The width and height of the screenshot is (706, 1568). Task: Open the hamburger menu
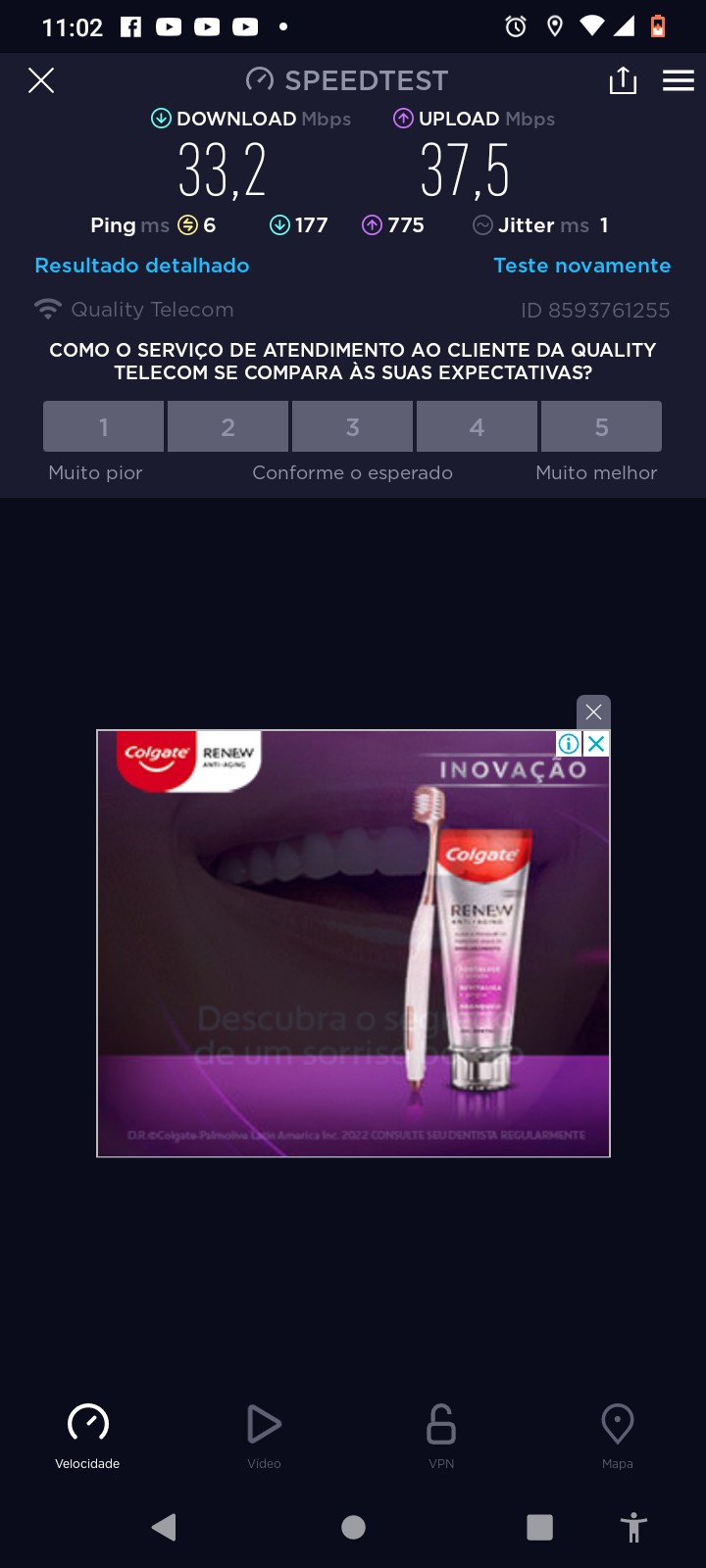(678, 80)
